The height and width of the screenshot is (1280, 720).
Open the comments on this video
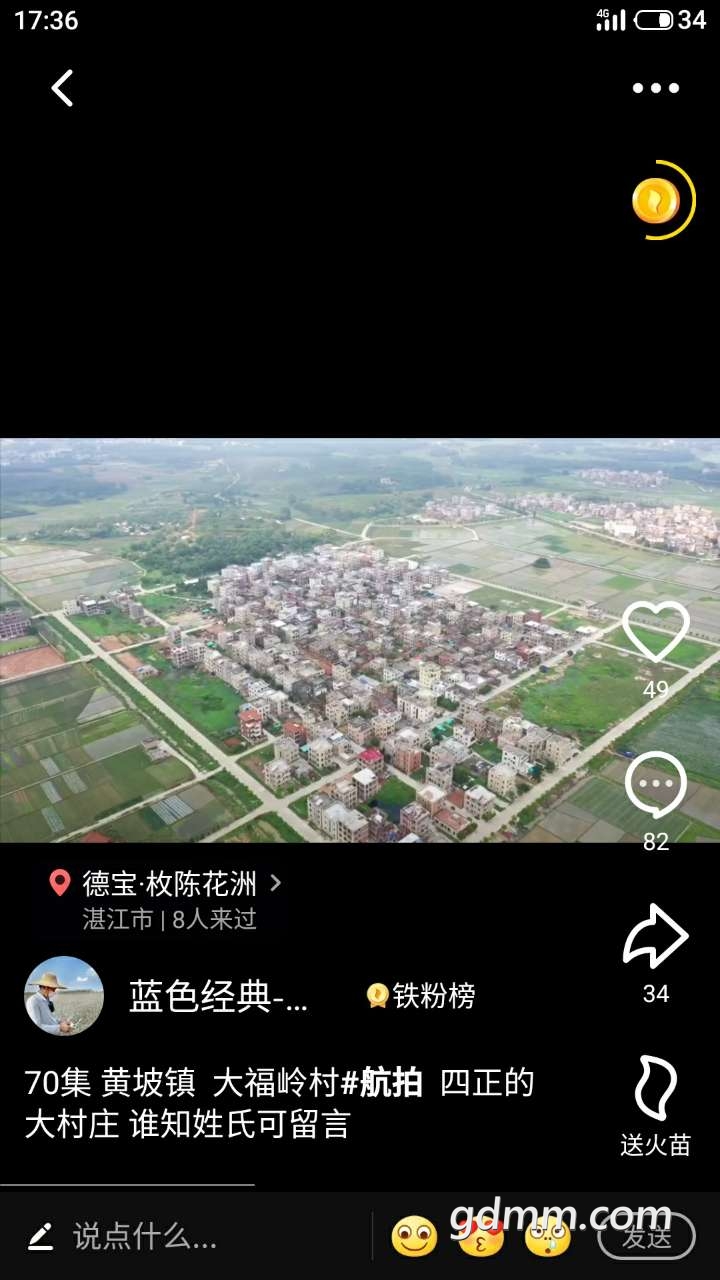coord(656,786)
